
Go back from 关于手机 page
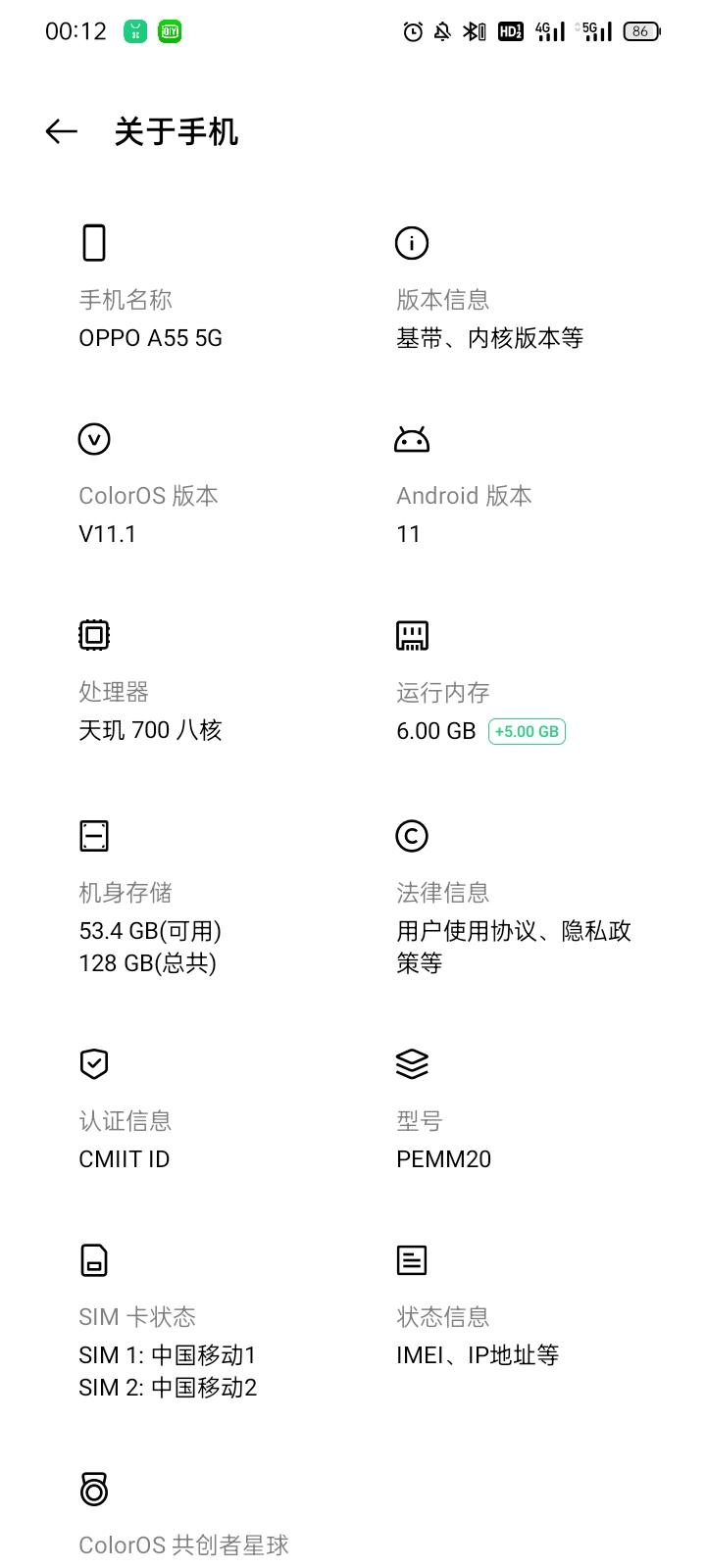point(61,132)
